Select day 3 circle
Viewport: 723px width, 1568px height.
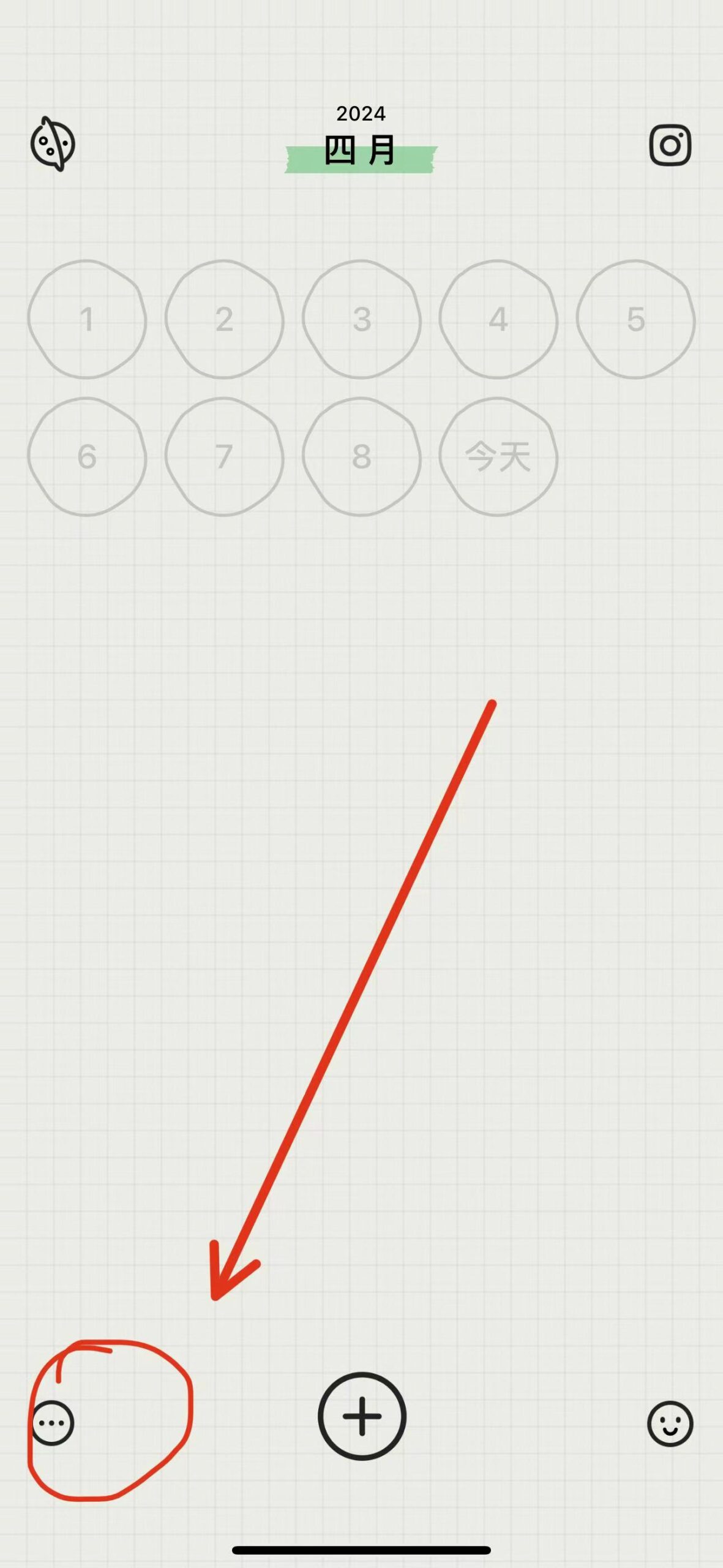pos(361,319)
